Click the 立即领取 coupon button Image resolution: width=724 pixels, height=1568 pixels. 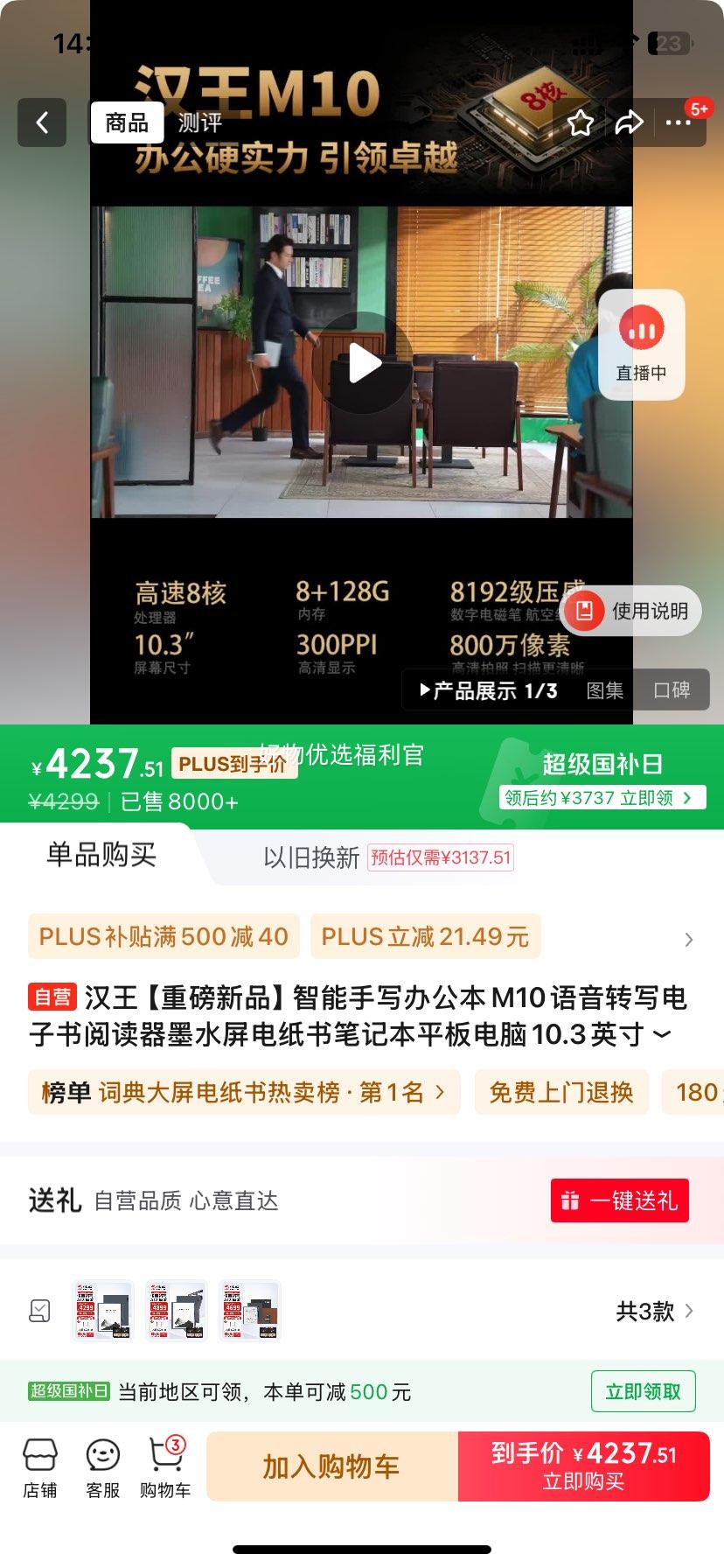tap(643, 1390)
